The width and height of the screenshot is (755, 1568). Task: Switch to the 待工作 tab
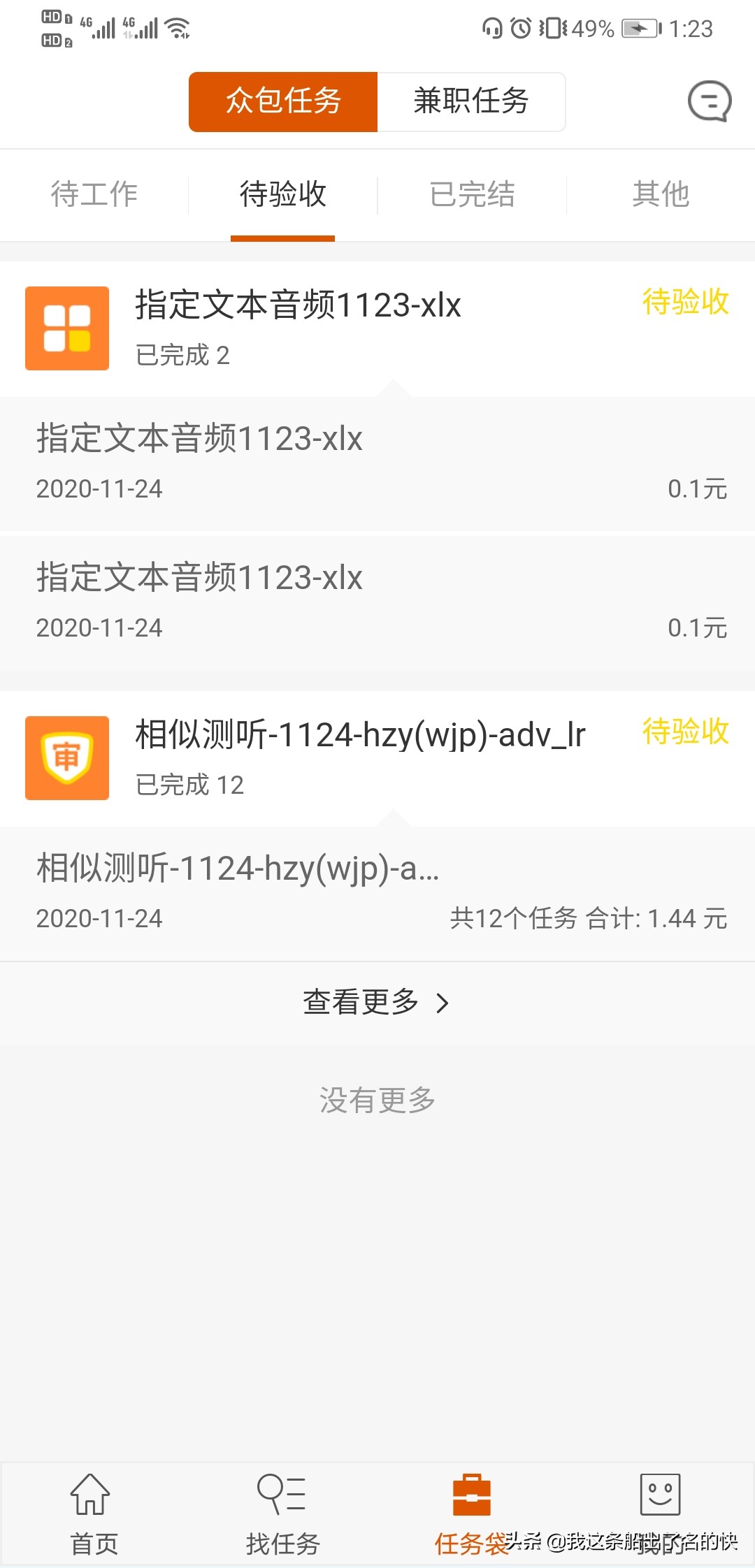tap(94, 196)
